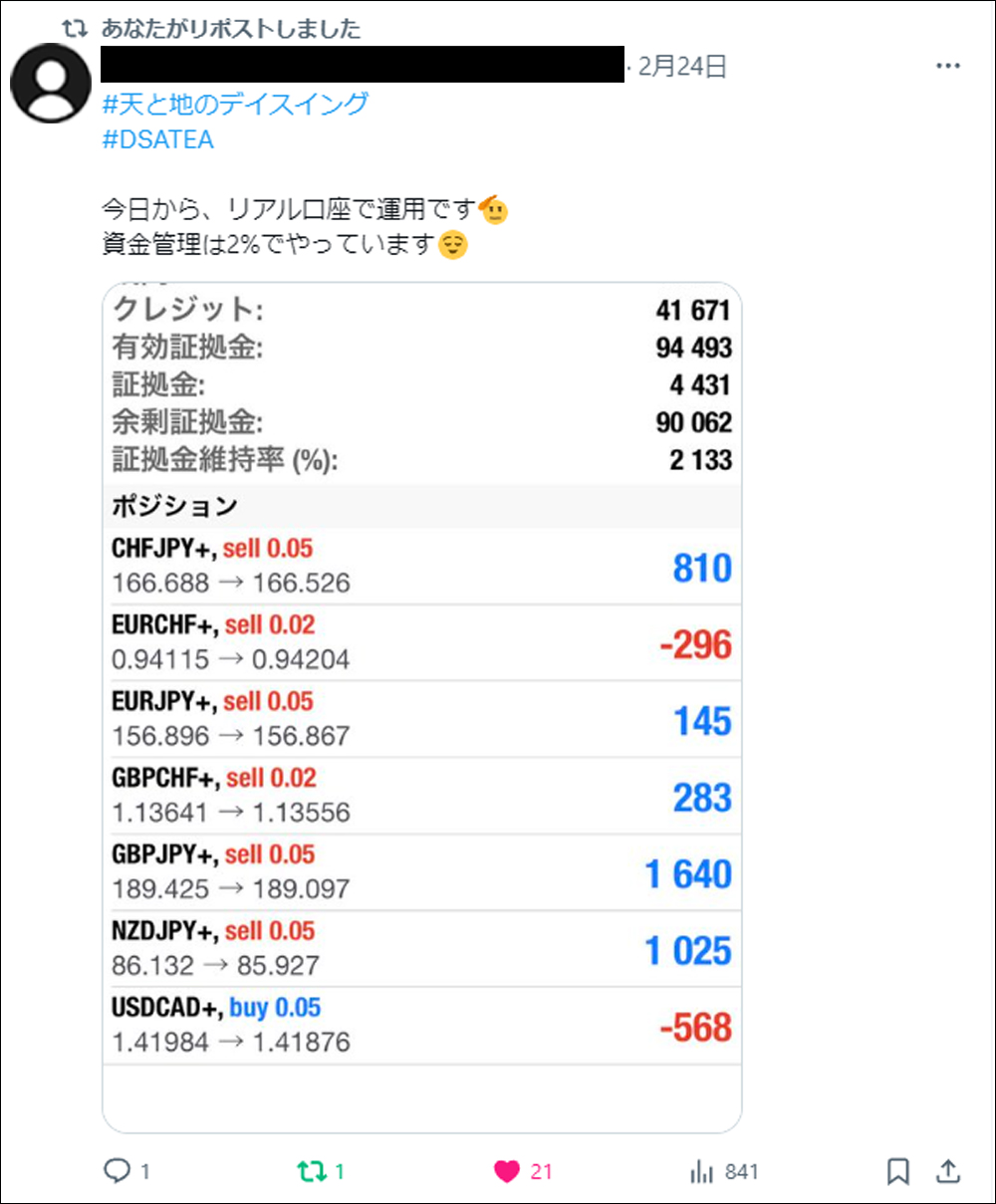Image resolution: width=996 pixels, height=1204 pixels.
Task: Open the post's three-dot overflow menu
Action: coord(947,67)
